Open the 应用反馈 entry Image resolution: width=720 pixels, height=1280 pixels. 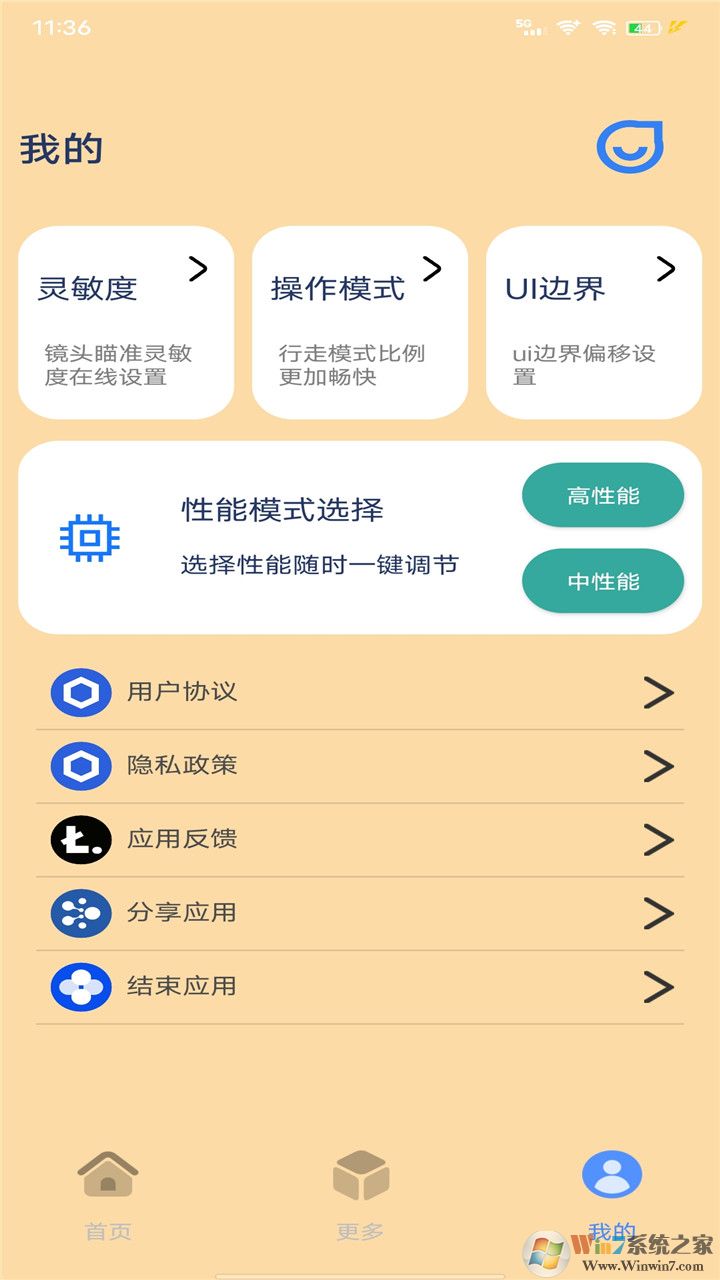click(x=360, y=840)
